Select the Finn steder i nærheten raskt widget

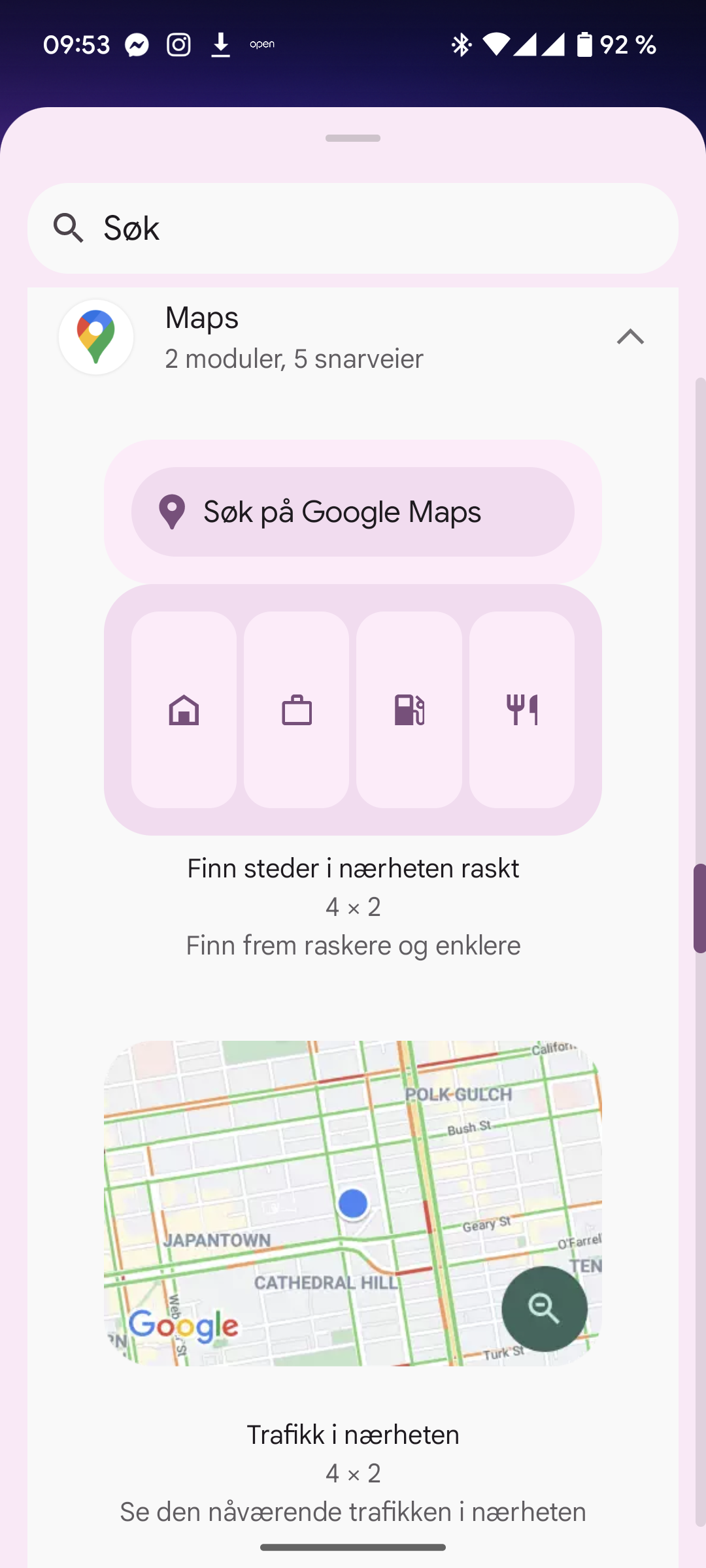(353, 638)
